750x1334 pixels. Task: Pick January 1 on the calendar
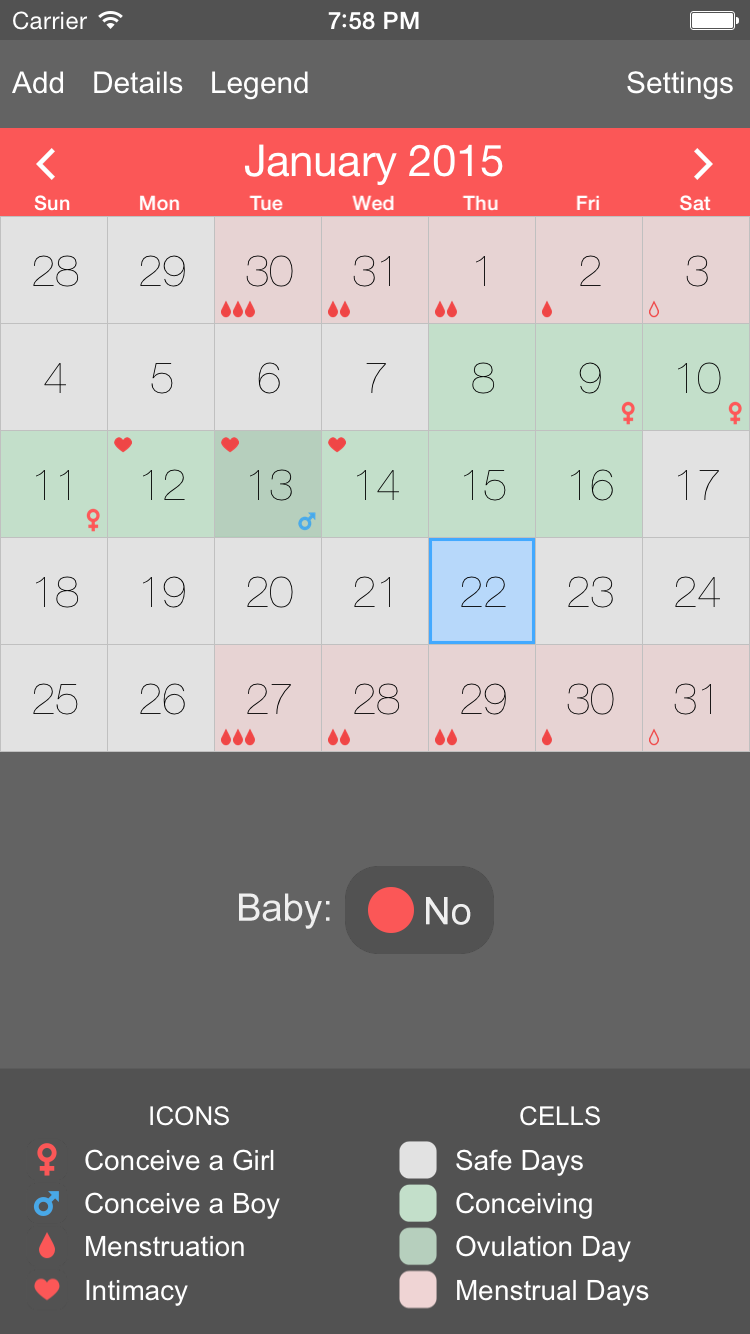(482, 270)
